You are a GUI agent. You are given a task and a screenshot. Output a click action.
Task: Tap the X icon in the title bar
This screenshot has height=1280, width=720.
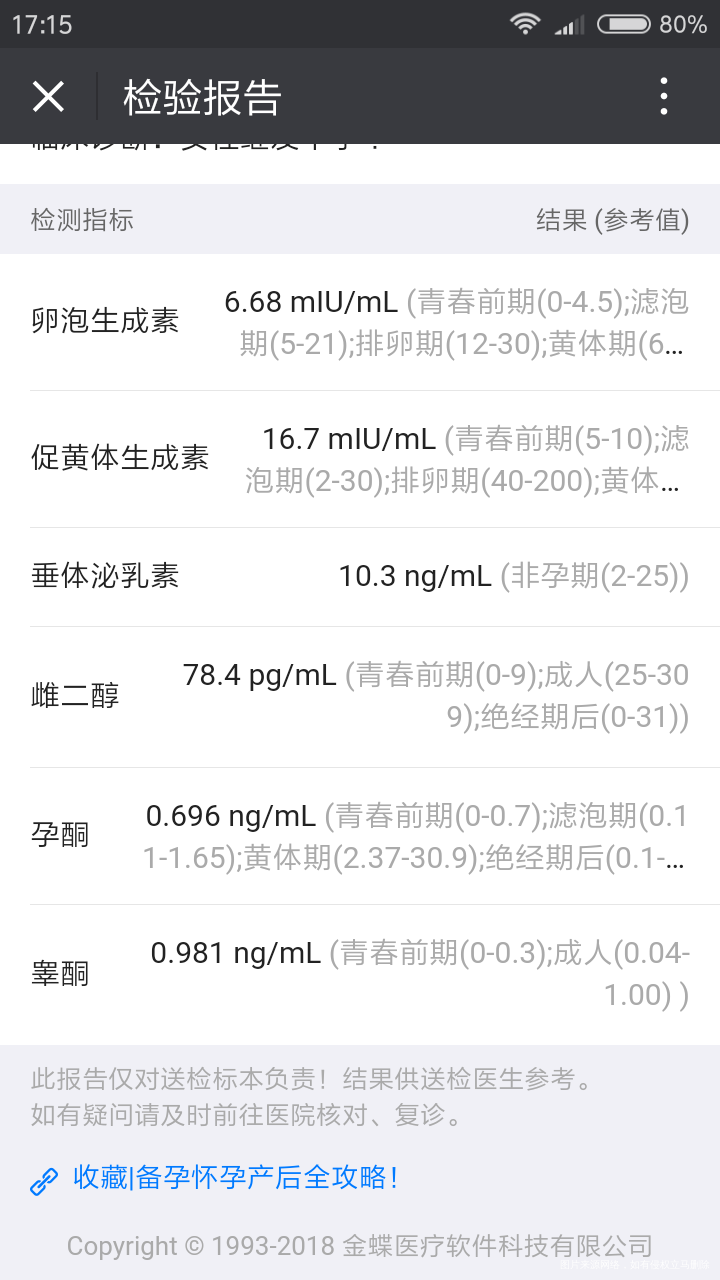48,96
